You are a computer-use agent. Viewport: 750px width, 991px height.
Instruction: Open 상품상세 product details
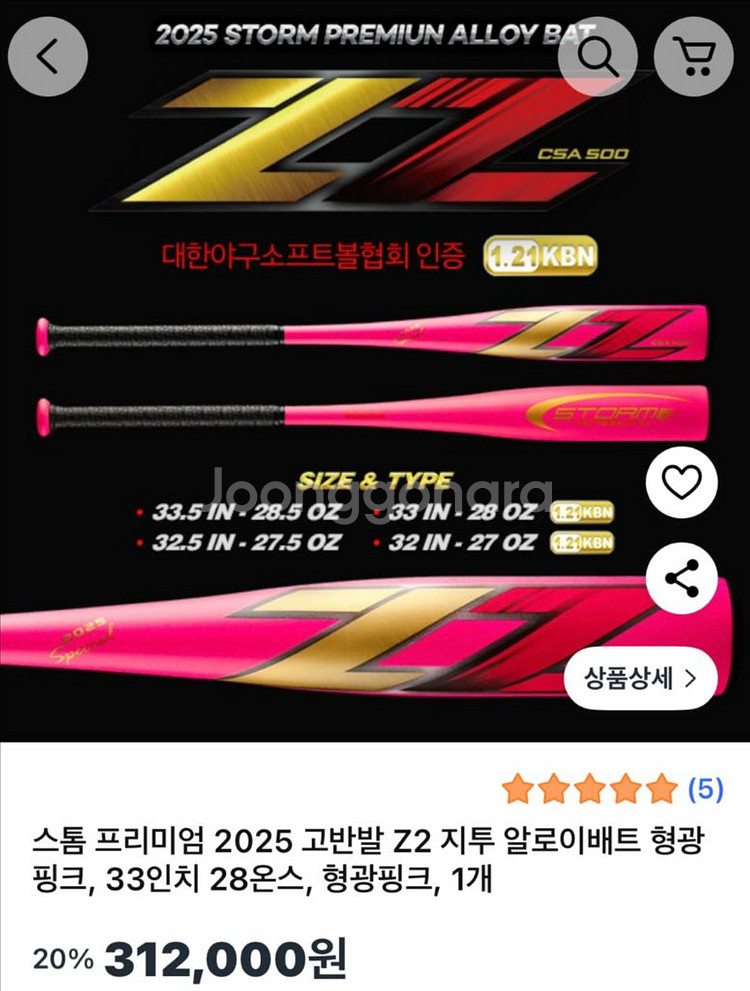(x=639, y=678)
